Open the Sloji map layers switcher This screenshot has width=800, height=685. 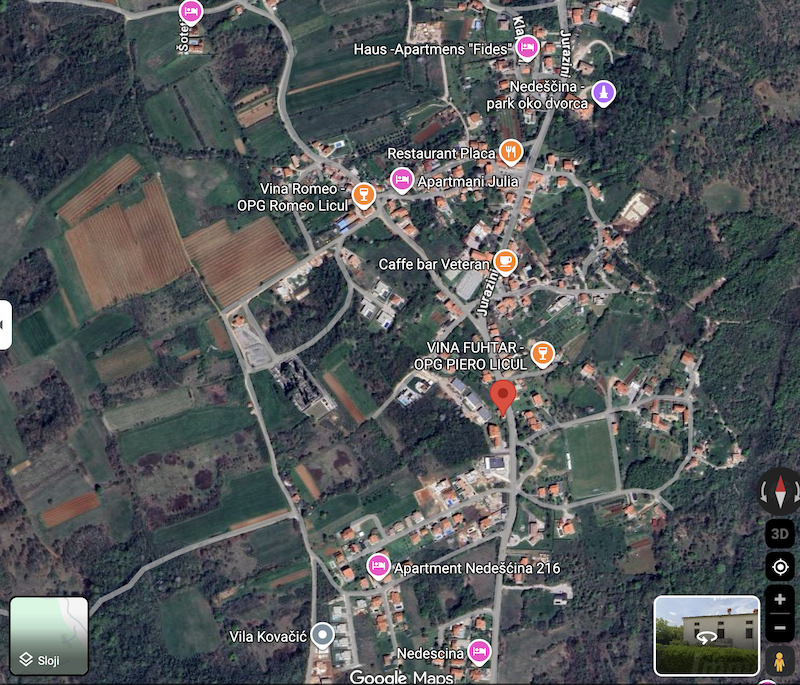[x=49, y=636]
